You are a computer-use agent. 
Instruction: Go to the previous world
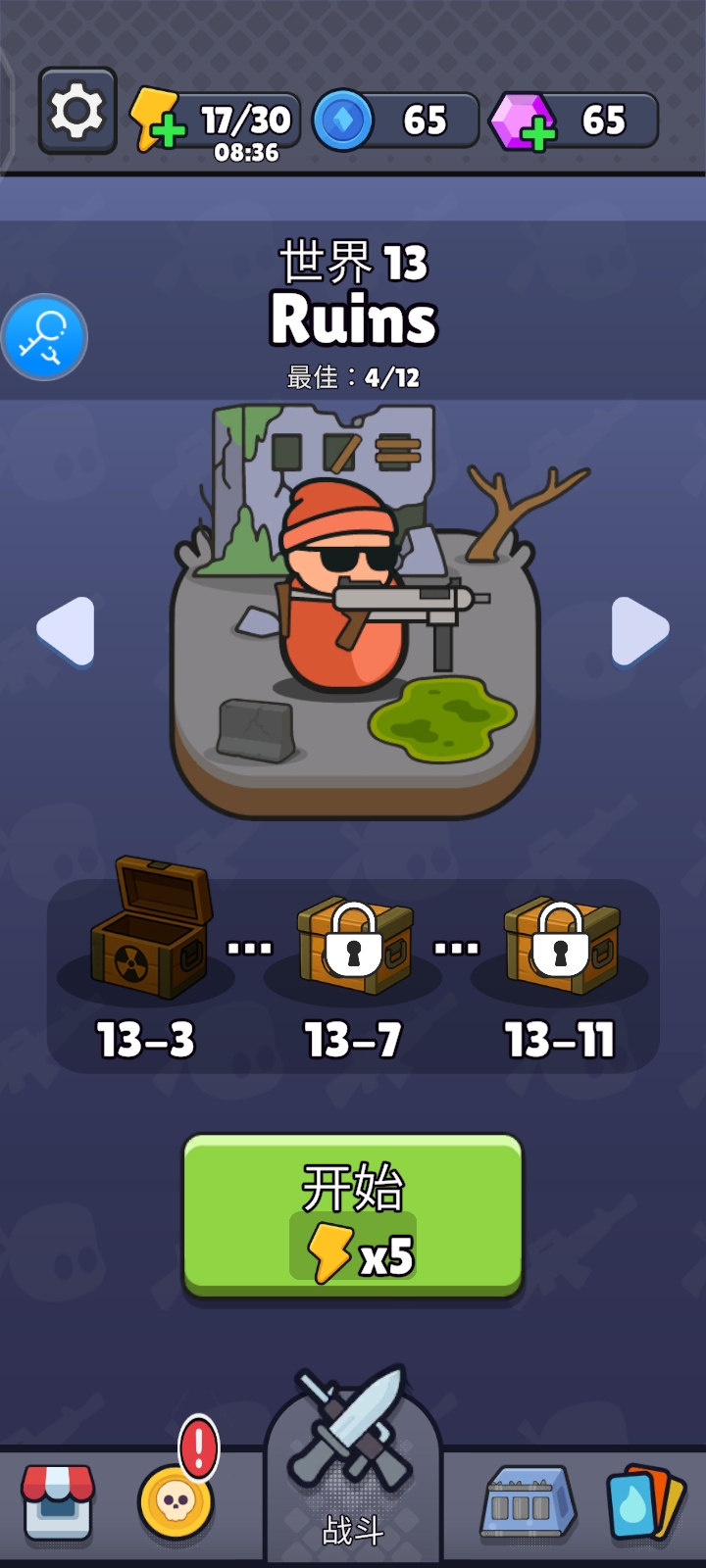point(66,630)
